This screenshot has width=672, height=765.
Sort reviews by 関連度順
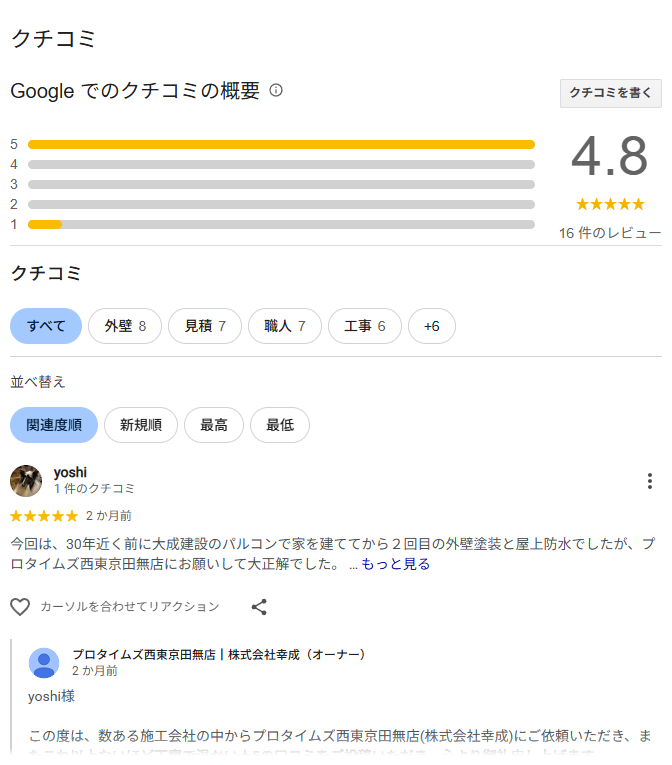point(54,425)
